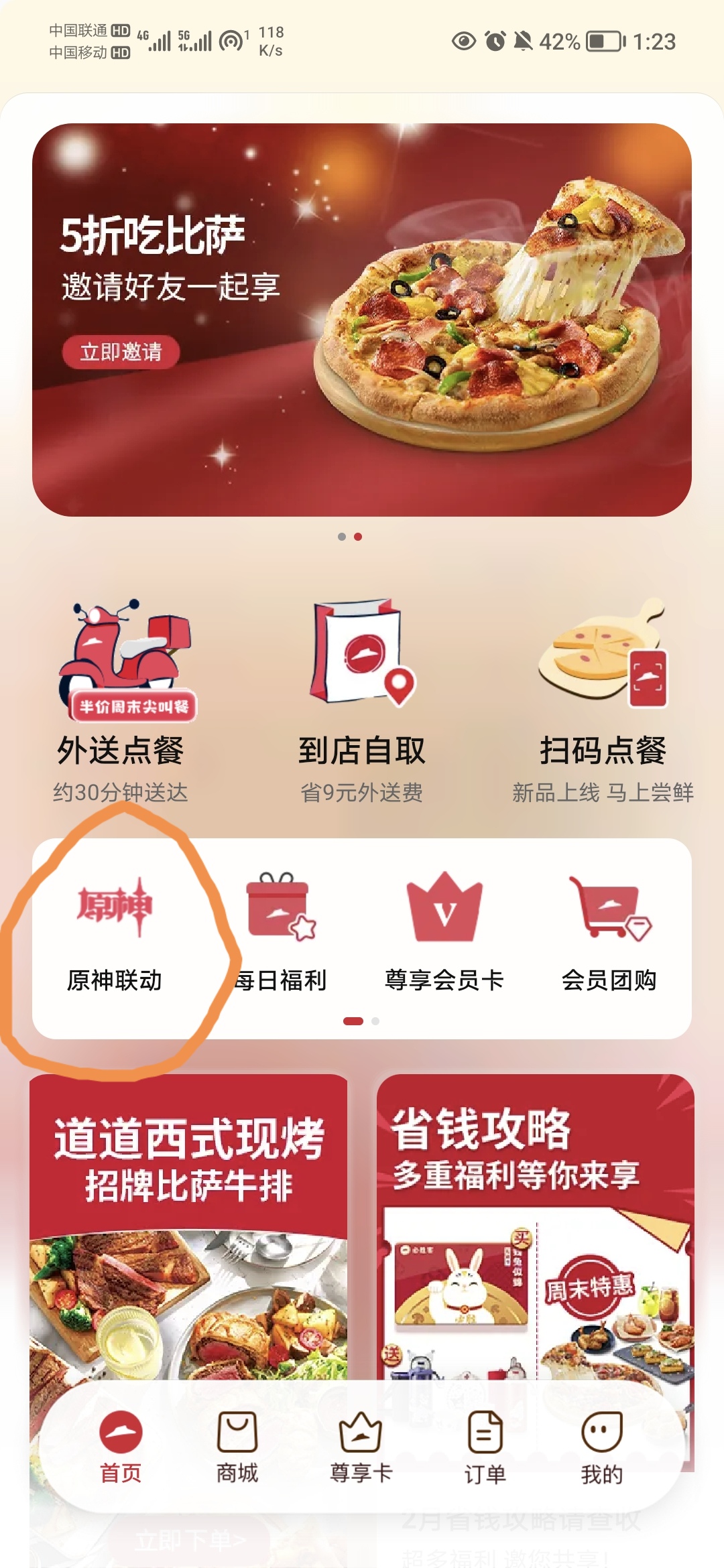Open 尊享会员卡 membership card
724x1568 pixels.
pos(444,935)
